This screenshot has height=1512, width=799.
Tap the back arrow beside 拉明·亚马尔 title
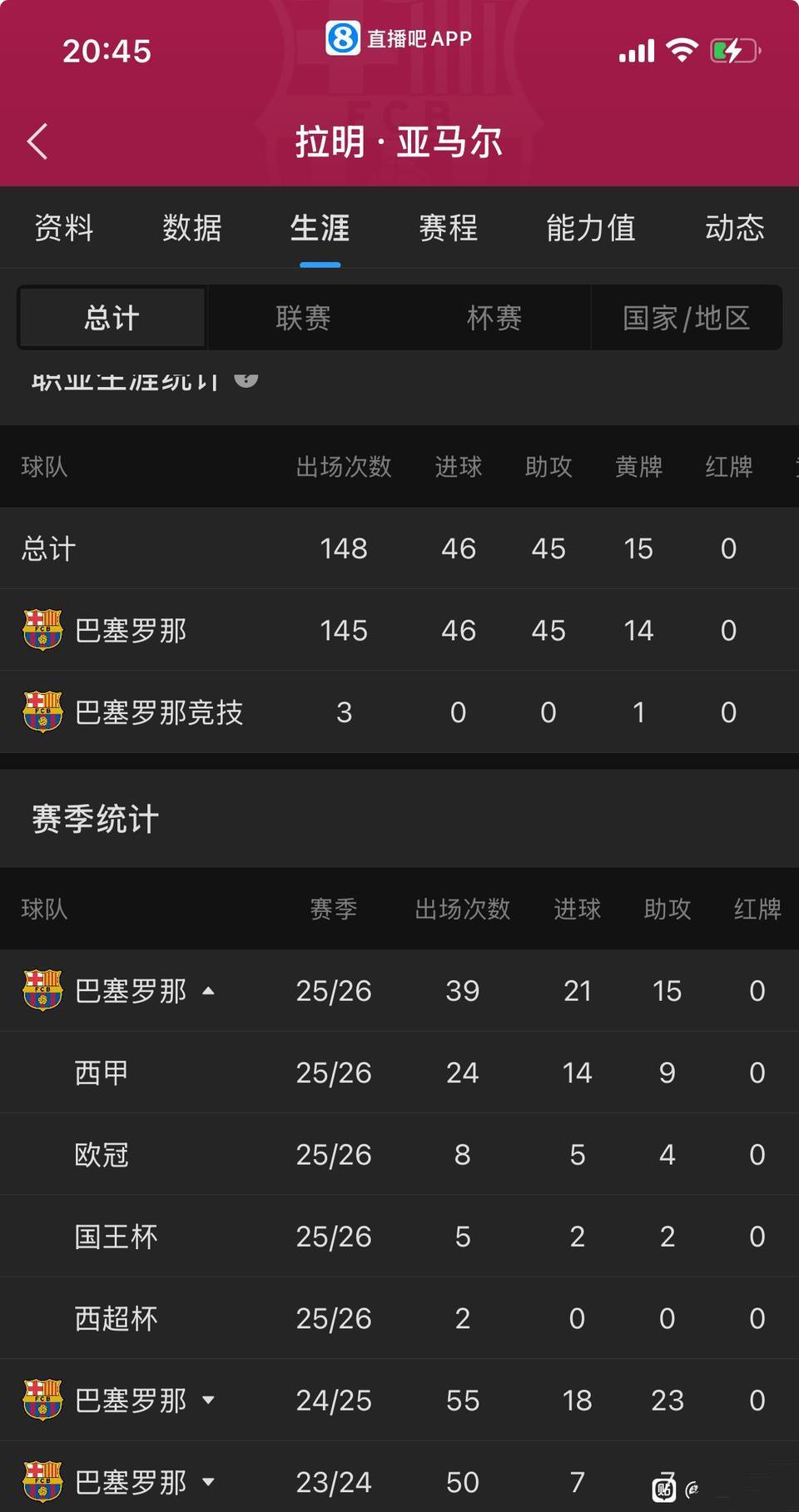click(37, 141)
